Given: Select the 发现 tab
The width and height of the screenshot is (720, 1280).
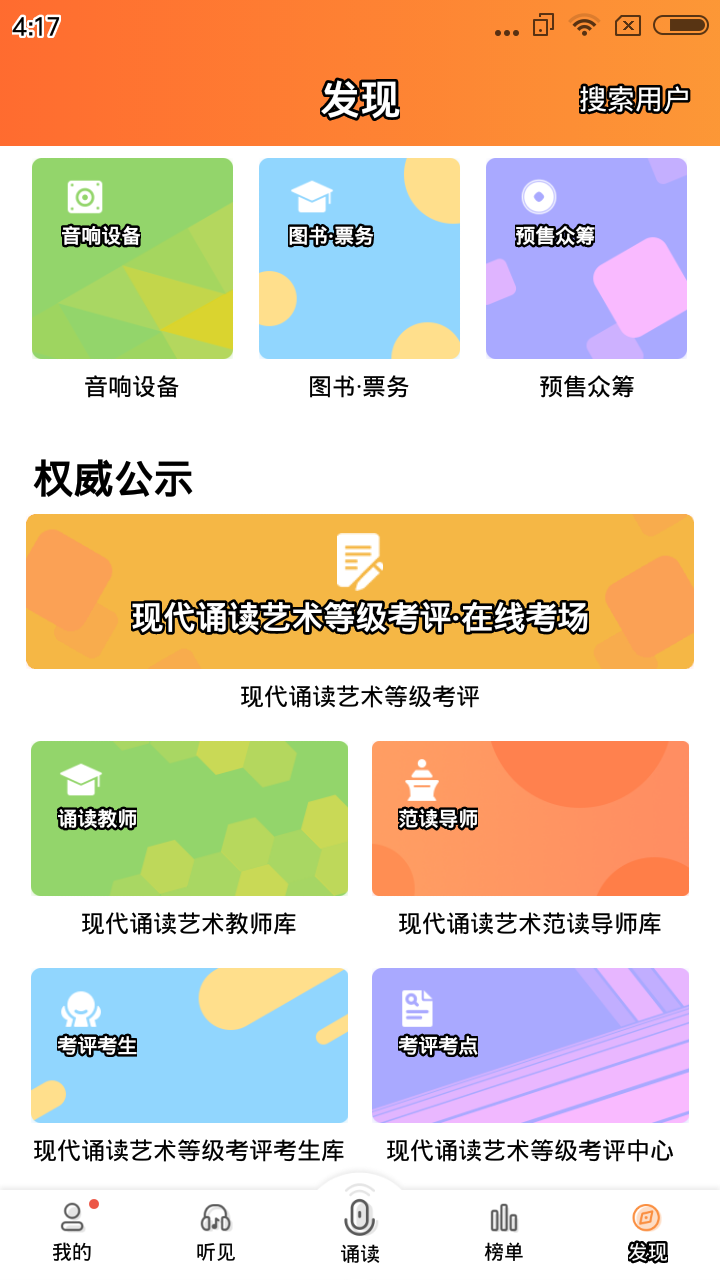Looking at the screenshot, I should [647, 1232].
